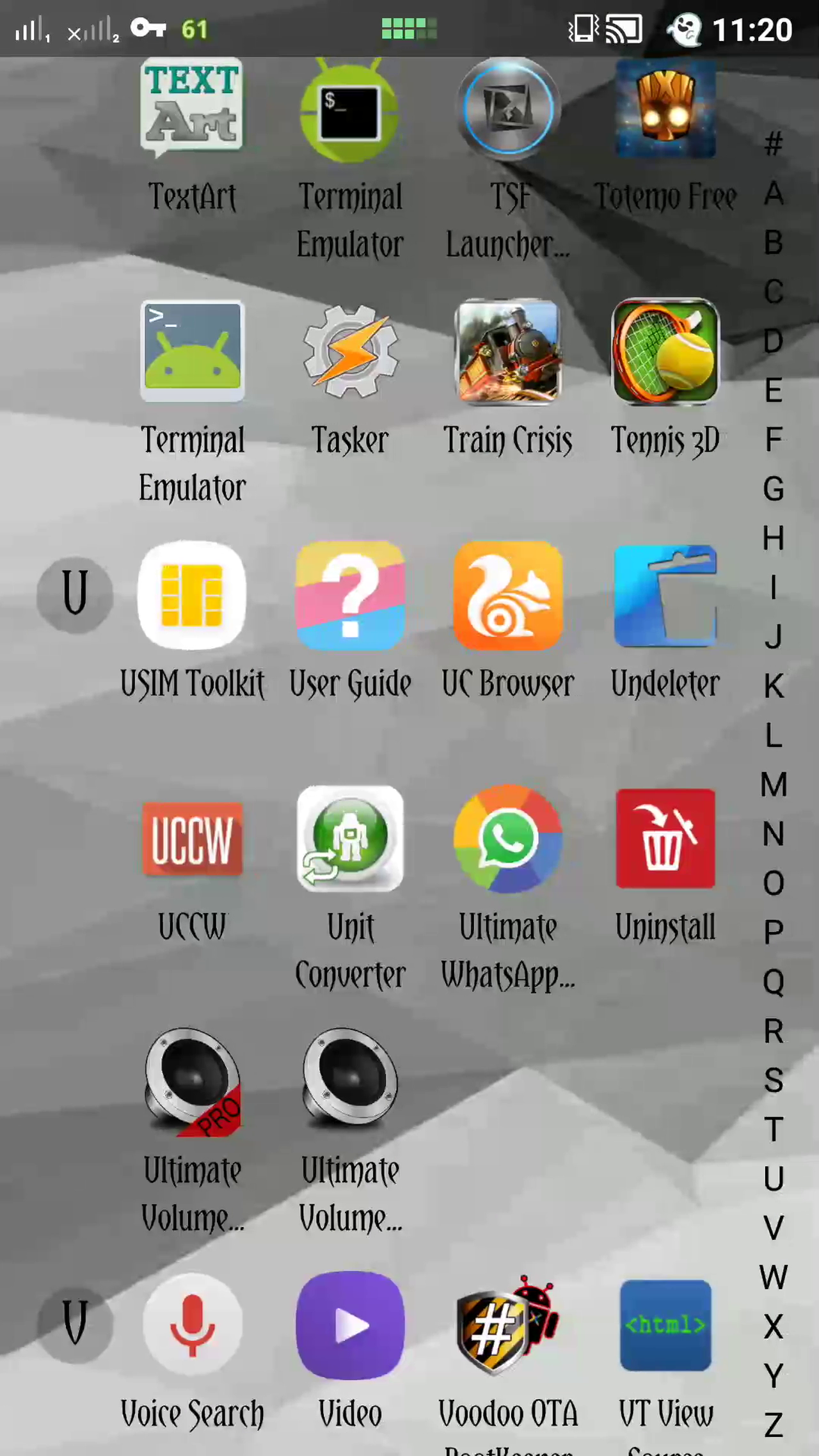Open the Uninstall tool
The width and height of the screenshot is (819, 1456).
click(665, 840)
